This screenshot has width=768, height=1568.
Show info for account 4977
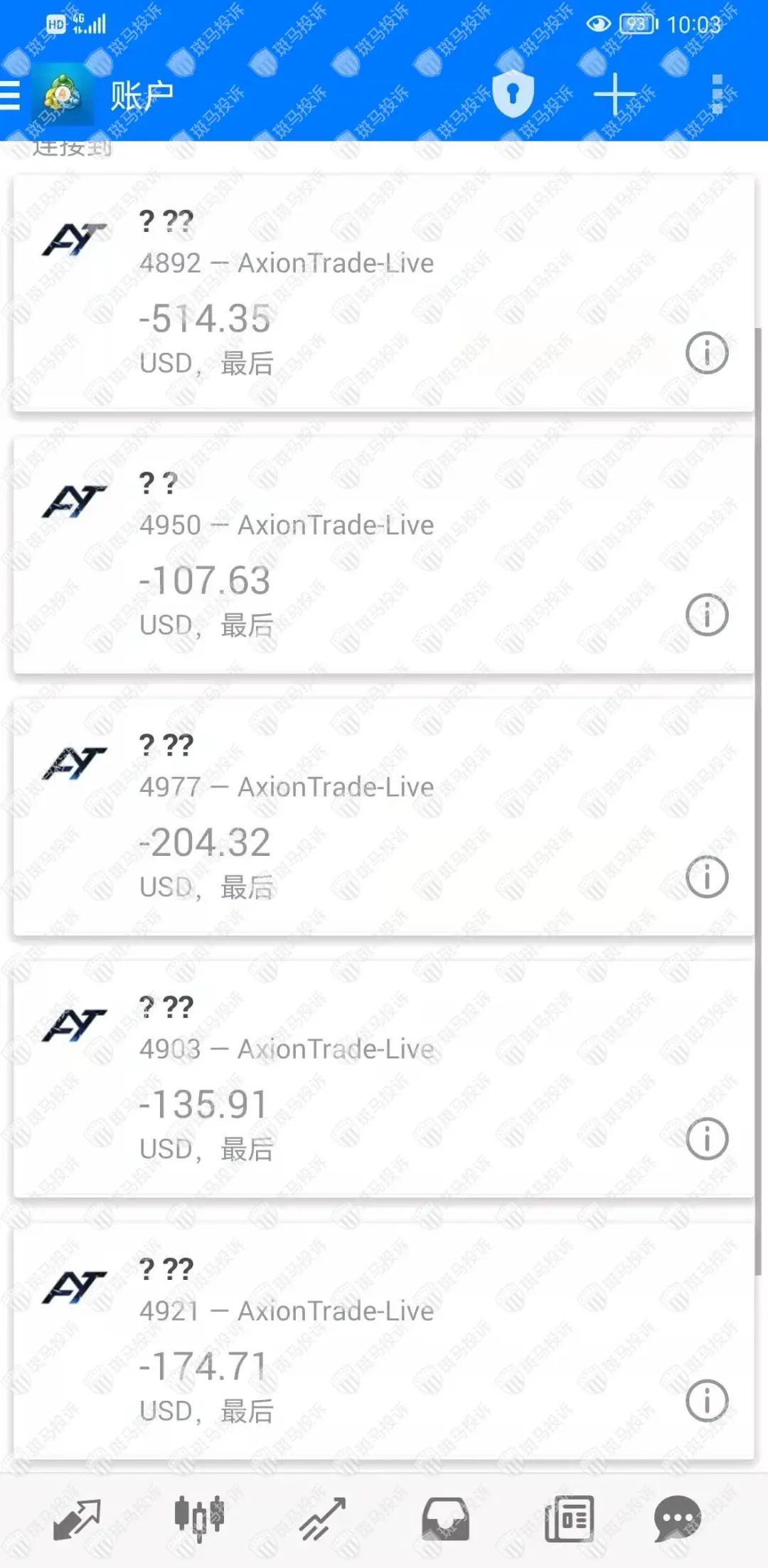707,876
